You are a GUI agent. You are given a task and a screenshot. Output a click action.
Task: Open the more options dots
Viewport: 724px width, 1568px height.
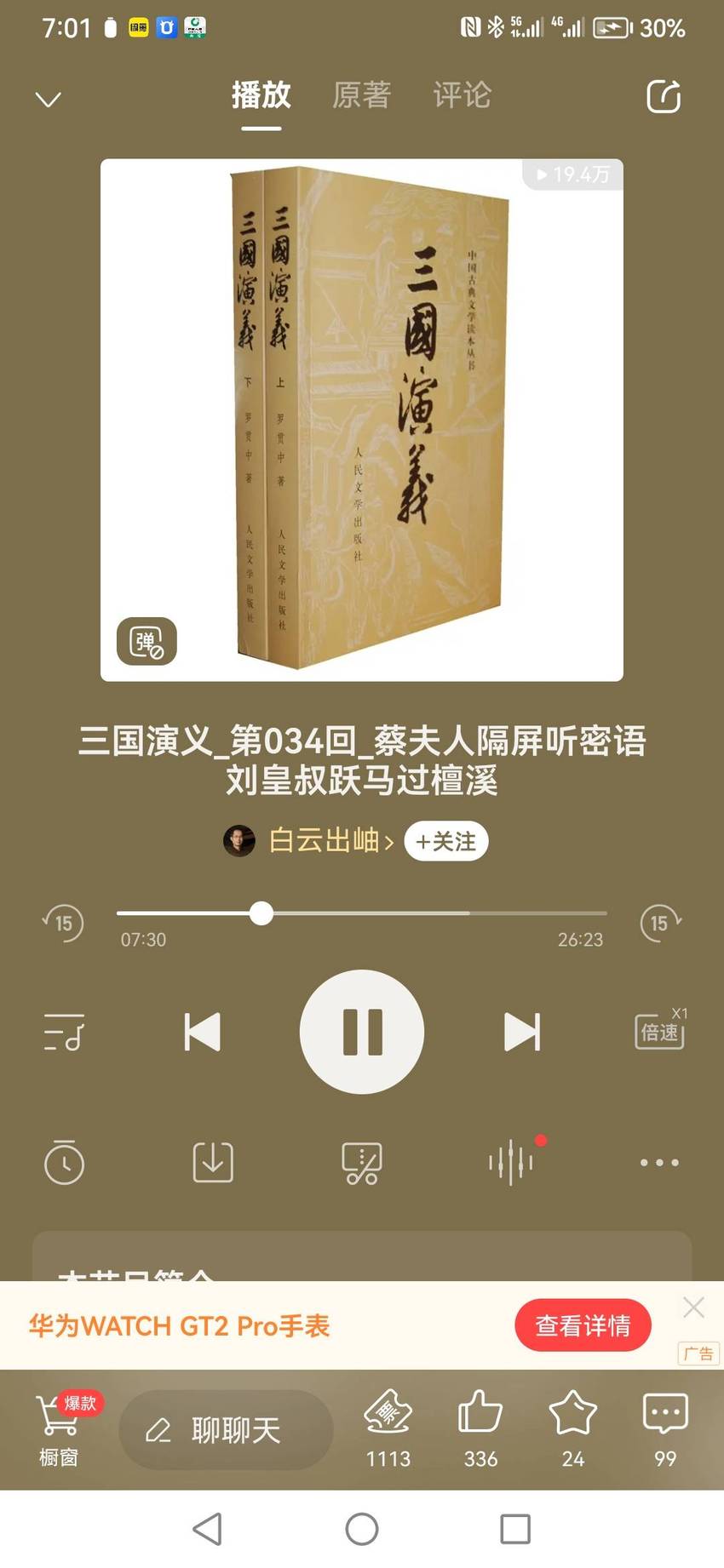click(660, 1162)
